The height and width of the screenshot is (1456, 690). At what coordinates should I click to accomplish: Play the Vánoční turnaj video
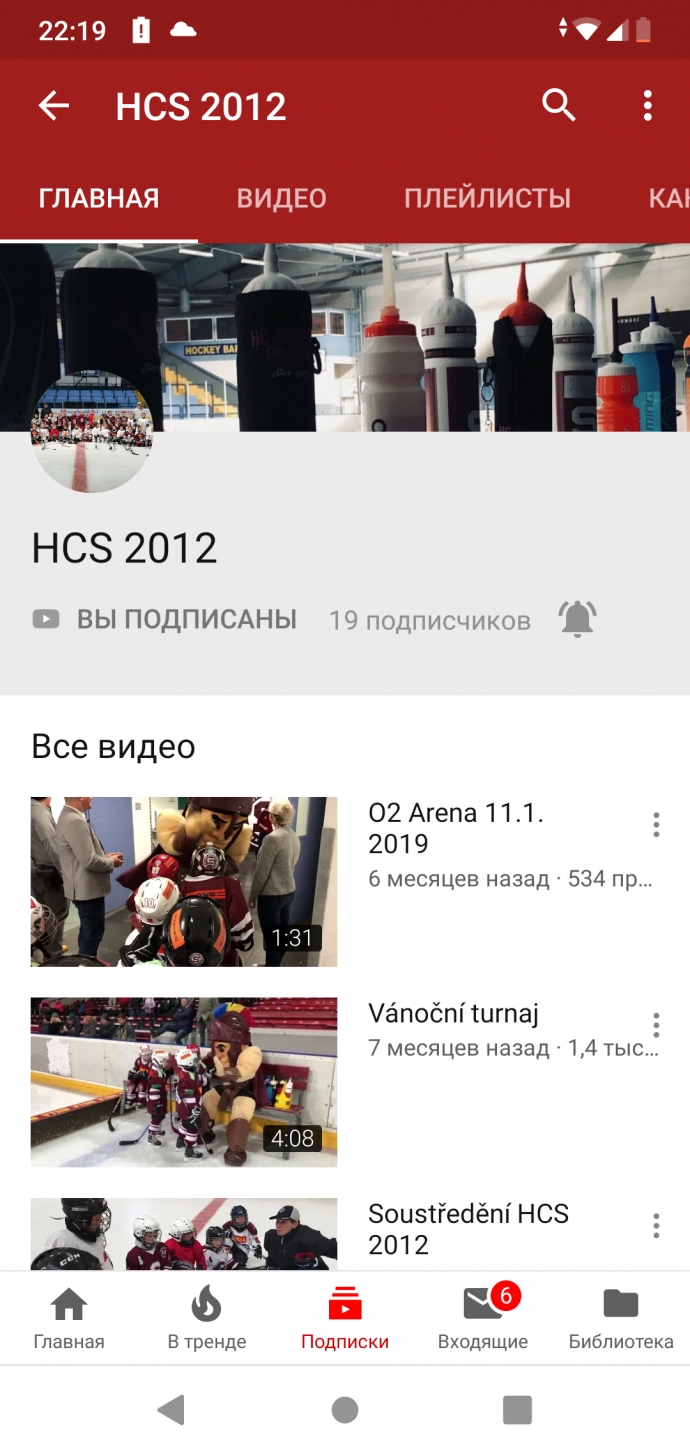coord(184,1081)
